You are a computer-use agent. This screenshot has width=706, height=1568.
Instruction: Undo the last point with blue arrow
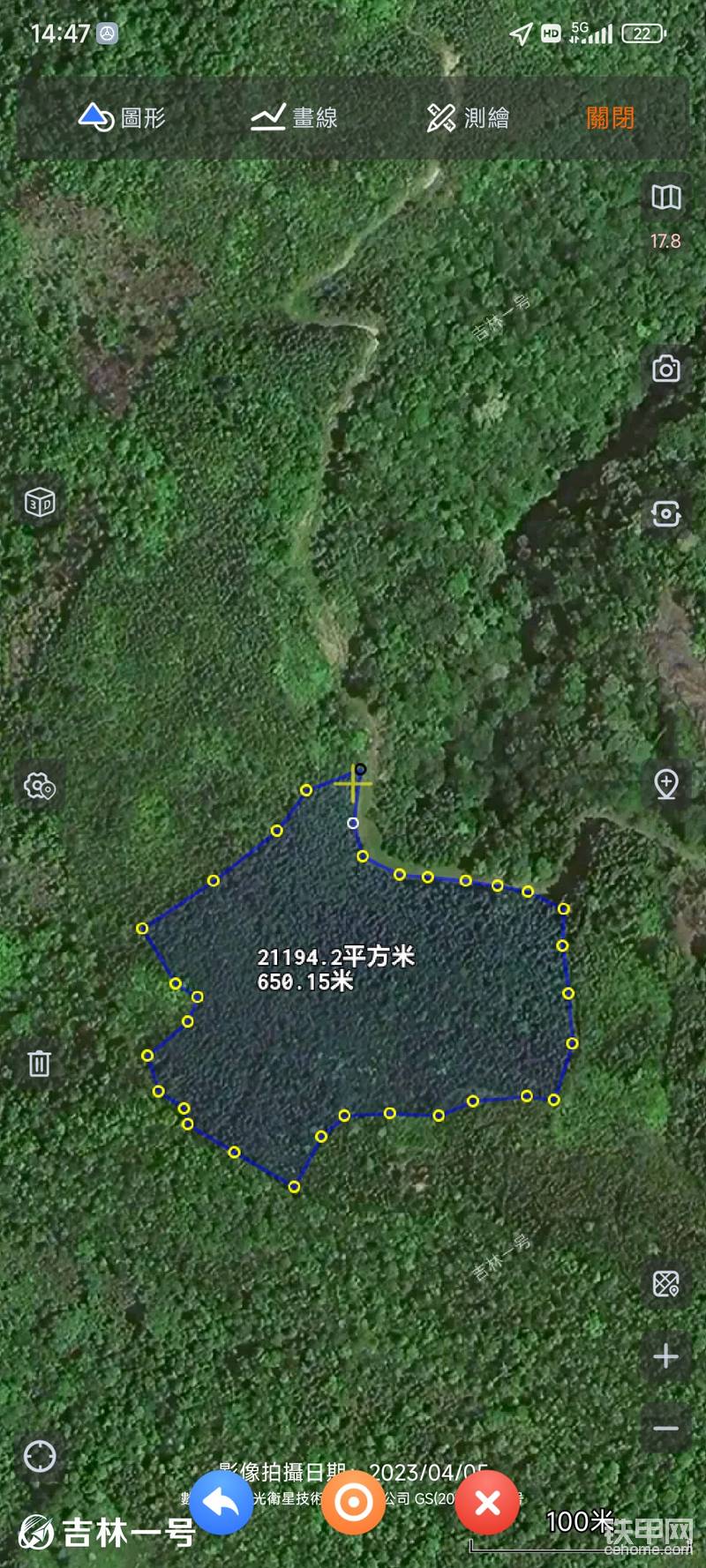pos(222,1503)
